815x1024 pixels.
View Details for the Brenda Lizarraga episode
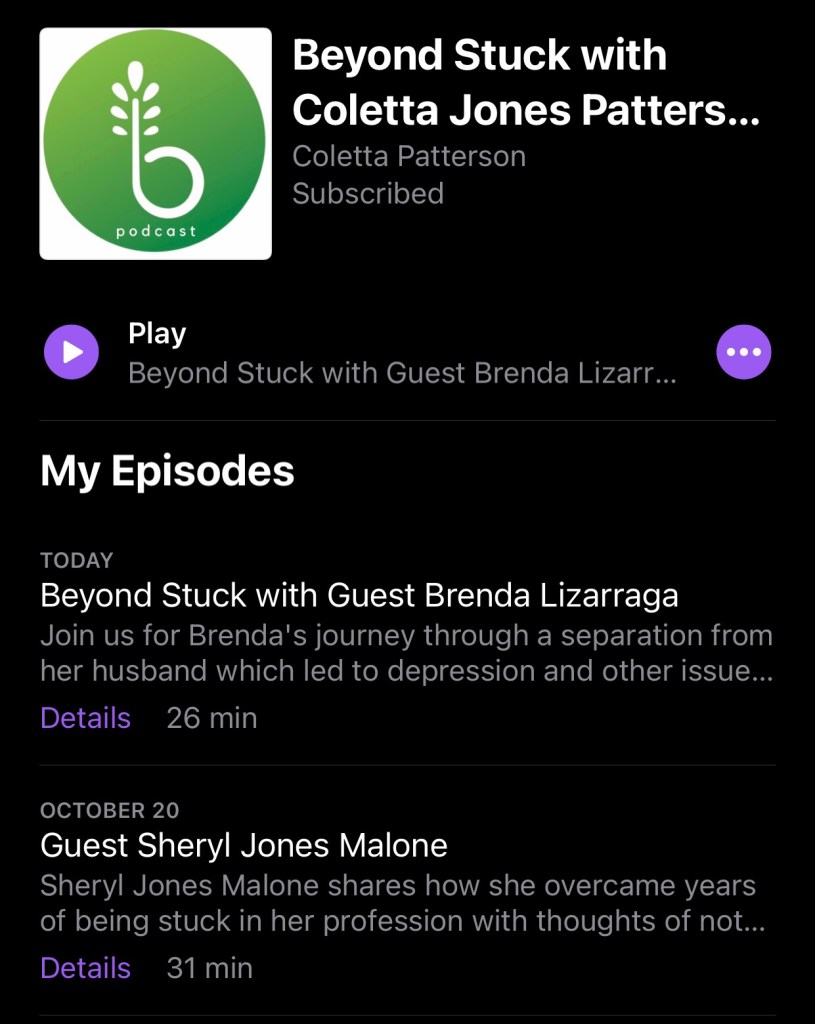85,718
